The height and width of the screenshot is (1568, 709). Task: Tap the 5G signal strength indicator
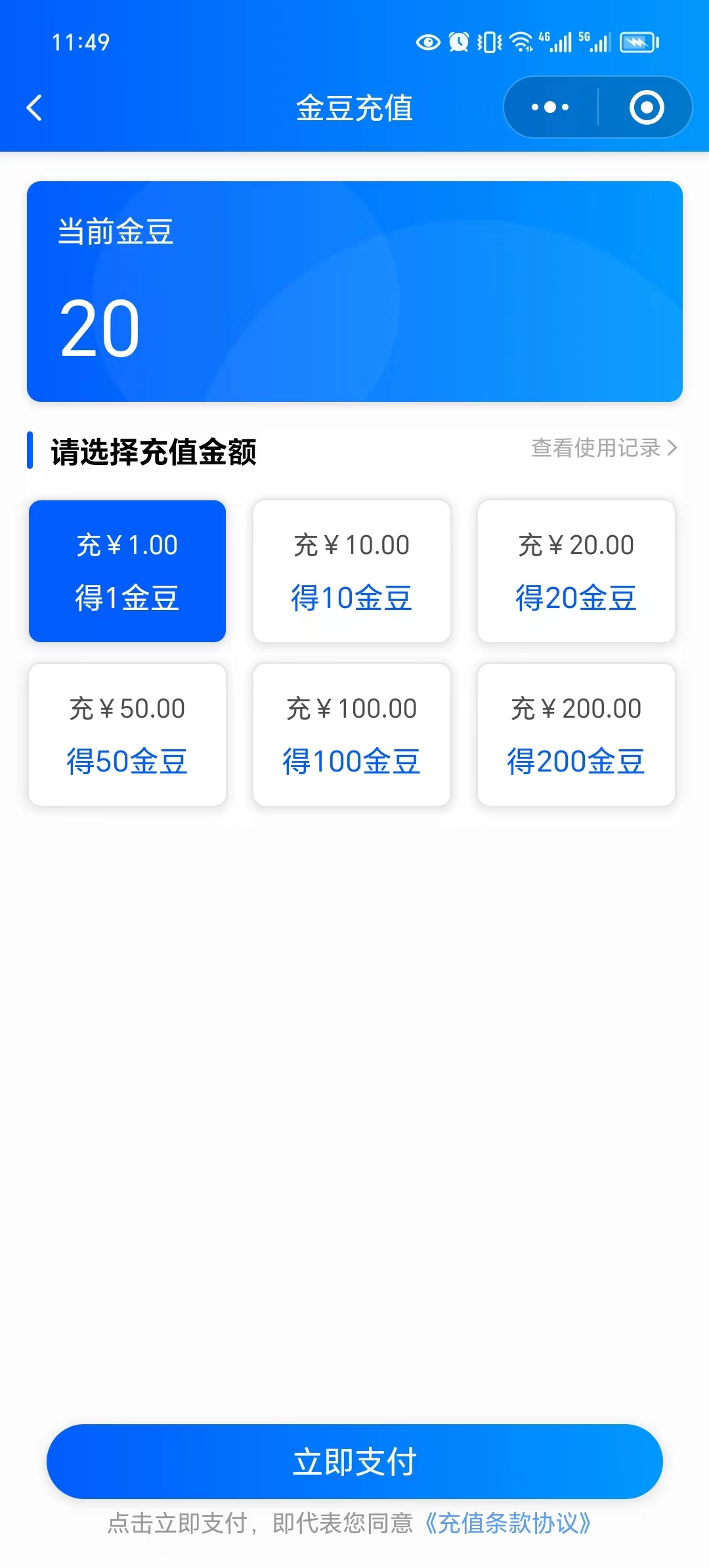(x=594, y=41)
